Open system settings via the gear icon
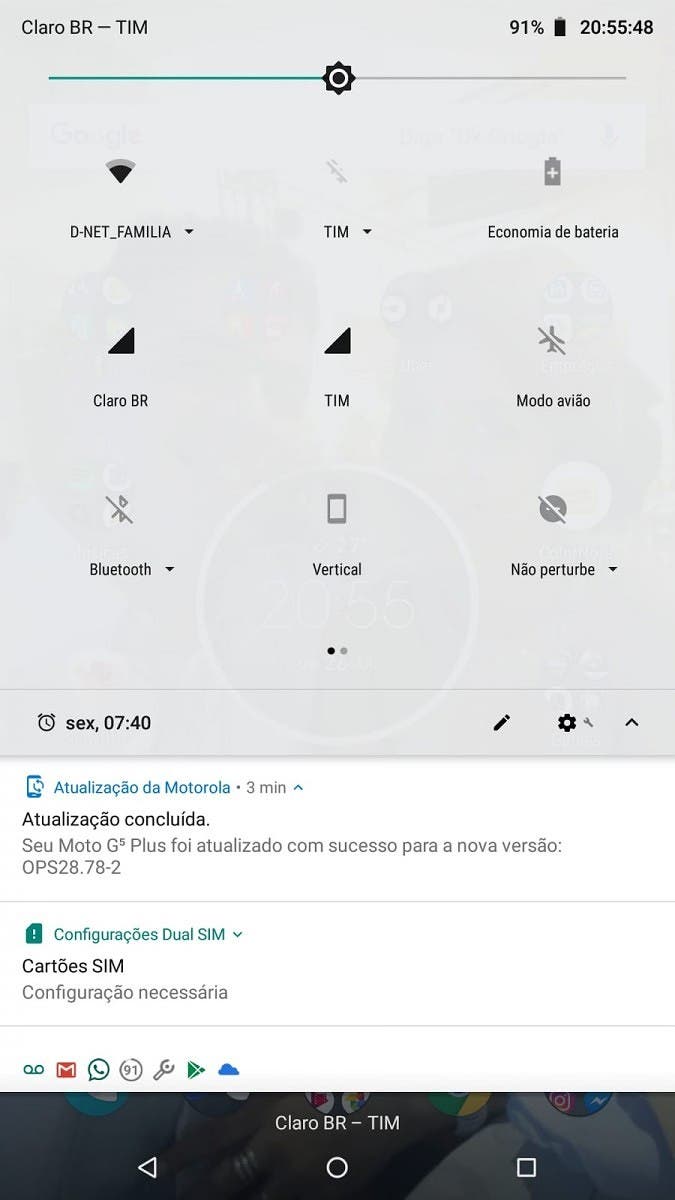The height and width of the screenshot is (1200, 675). point(568,722)
